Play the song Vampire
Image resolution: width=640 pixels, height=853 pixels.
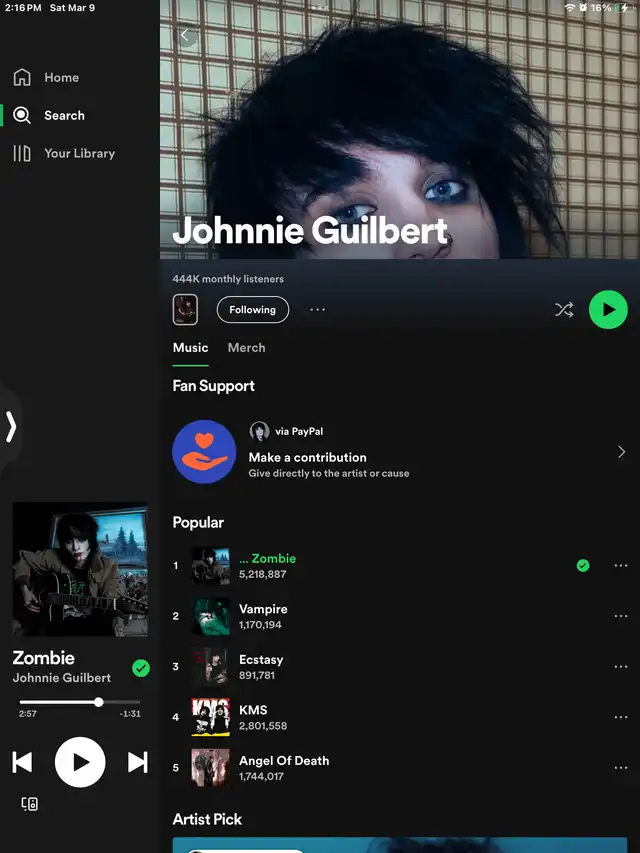[263, 609]
